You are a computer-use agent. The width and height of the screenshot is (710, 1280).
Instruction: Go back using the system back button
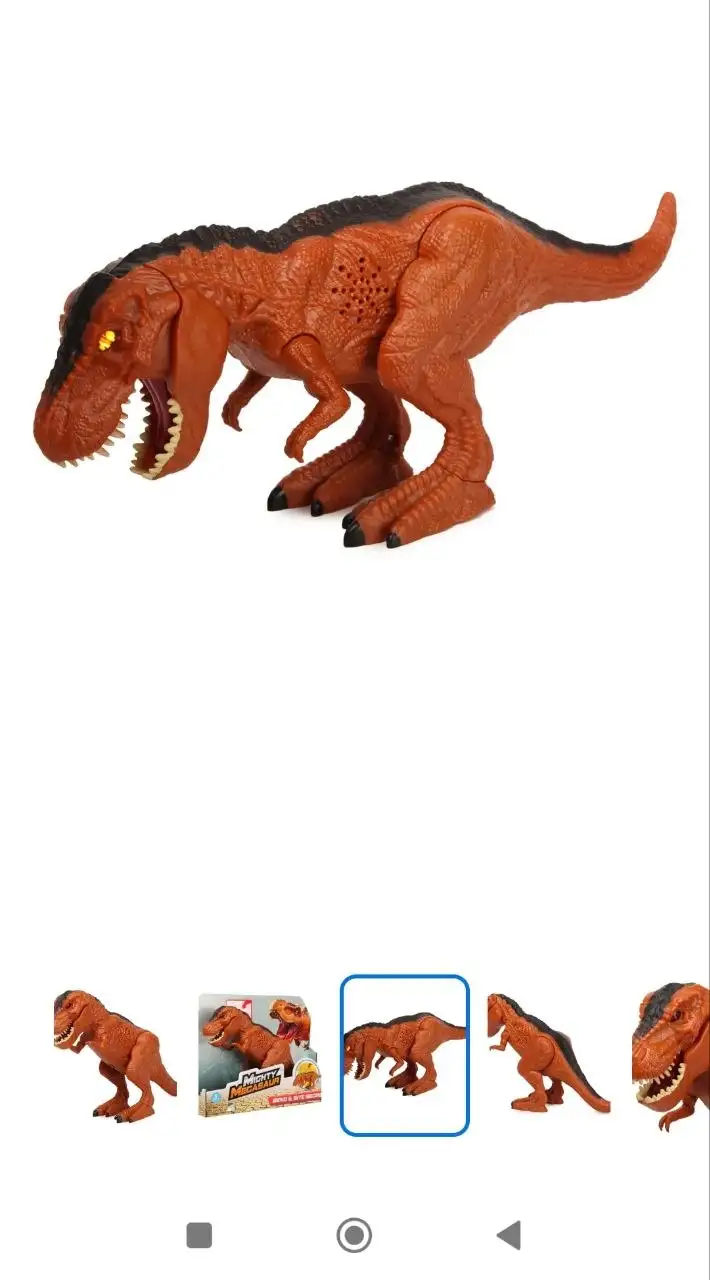coord(509,1236)
